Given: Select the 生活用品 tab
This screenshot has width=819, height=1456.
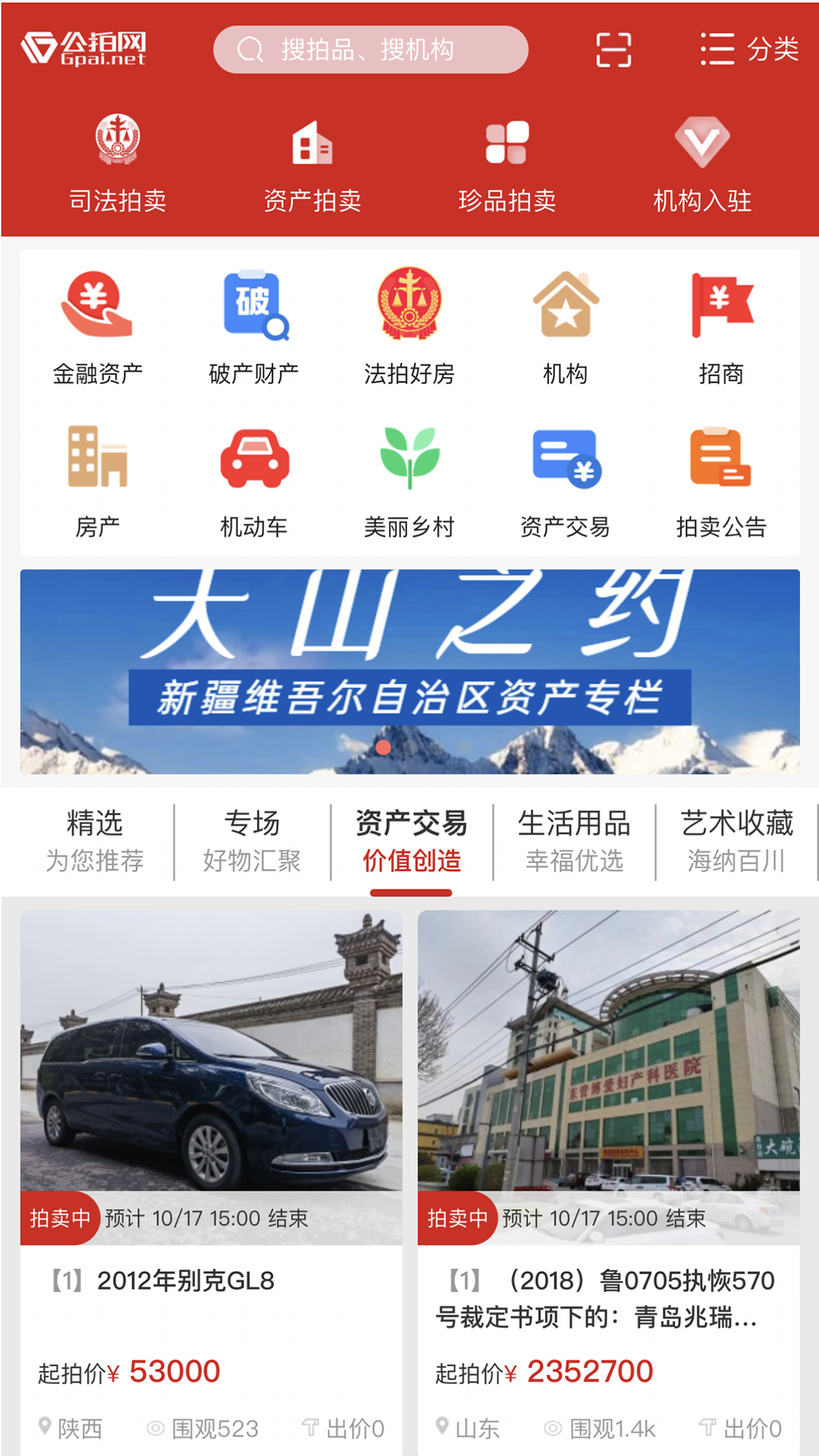Looking at the screenshot, I should click(x=574, y=841).
